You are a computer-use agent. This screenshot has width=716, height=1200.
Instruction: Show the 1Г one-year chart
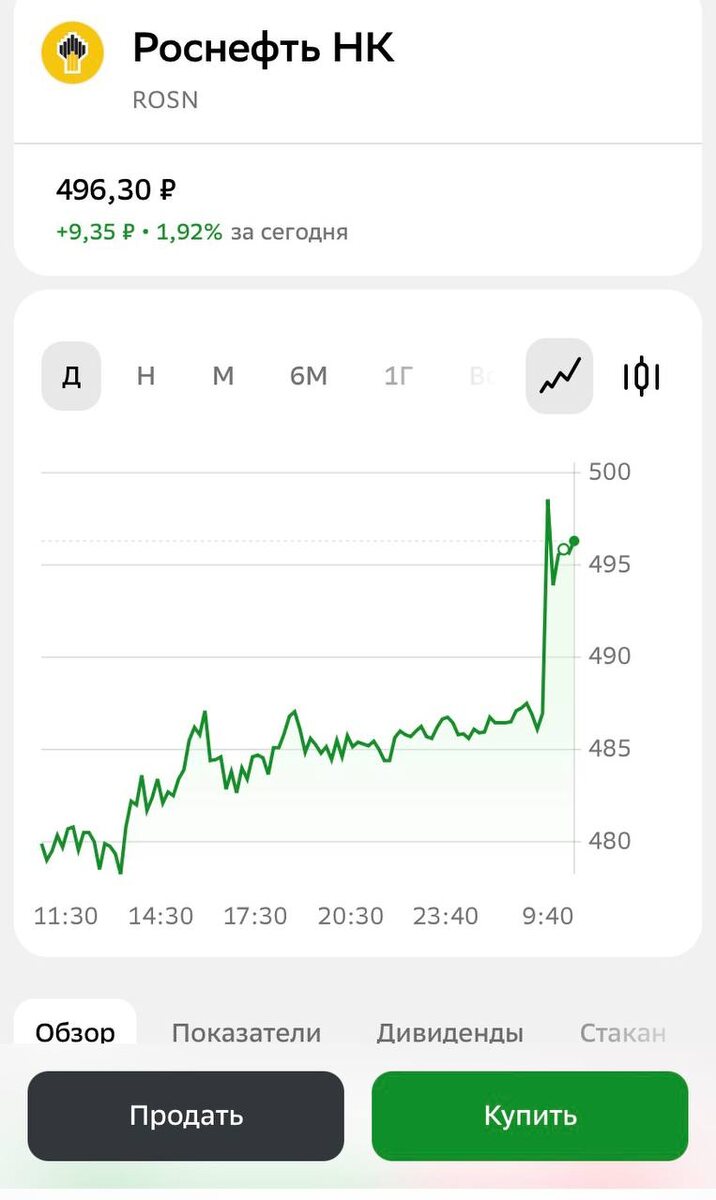click(x=398, y=376)
